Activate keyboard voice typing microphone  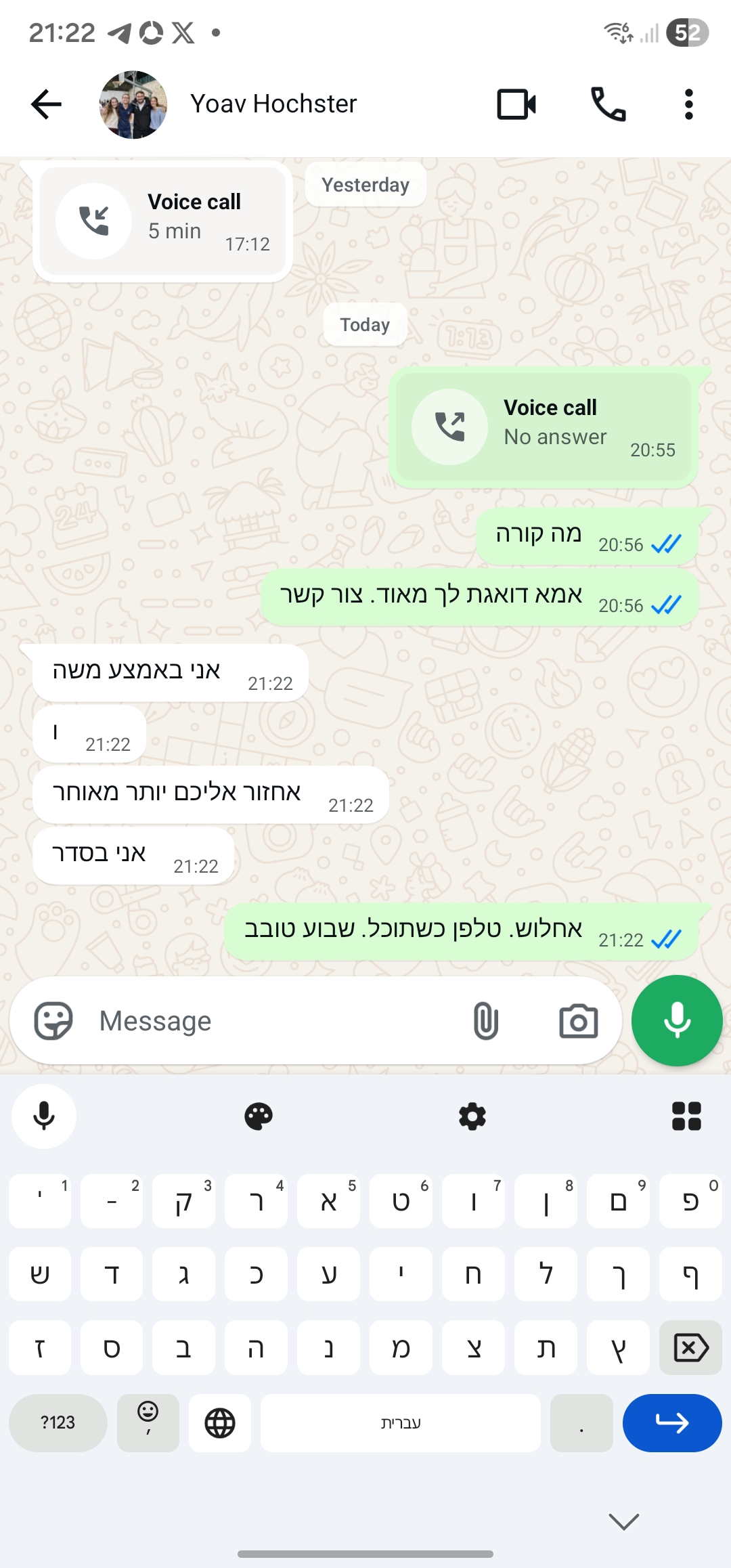point(44,1116)
